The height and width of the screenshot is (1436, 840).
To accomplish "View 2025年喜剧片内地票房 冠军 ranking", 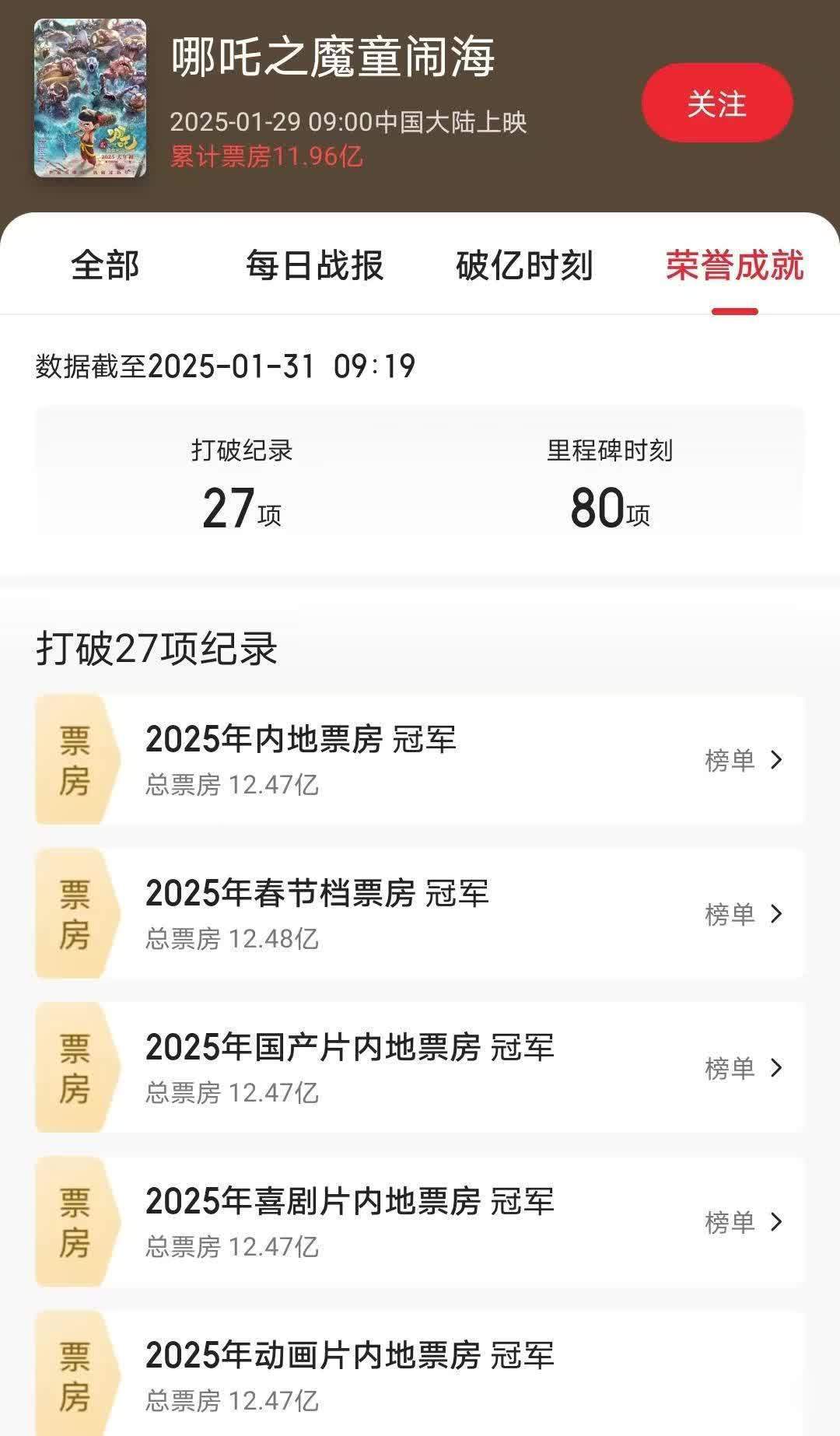I will coord(743,1222).
